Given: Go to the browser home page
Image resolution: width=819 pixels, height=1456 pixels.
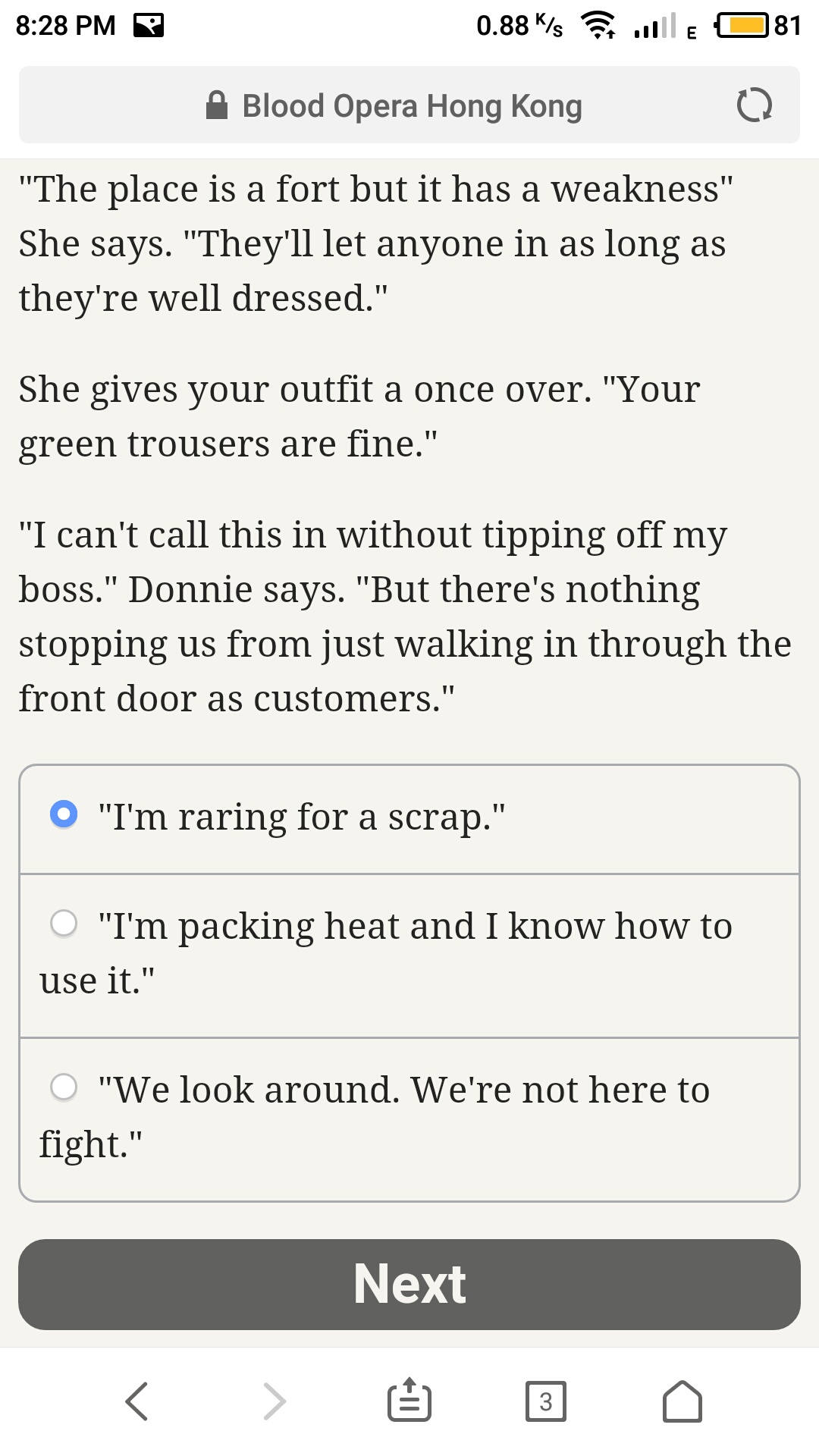Looking at the screenshot, I should click(x=682, y=1401).
